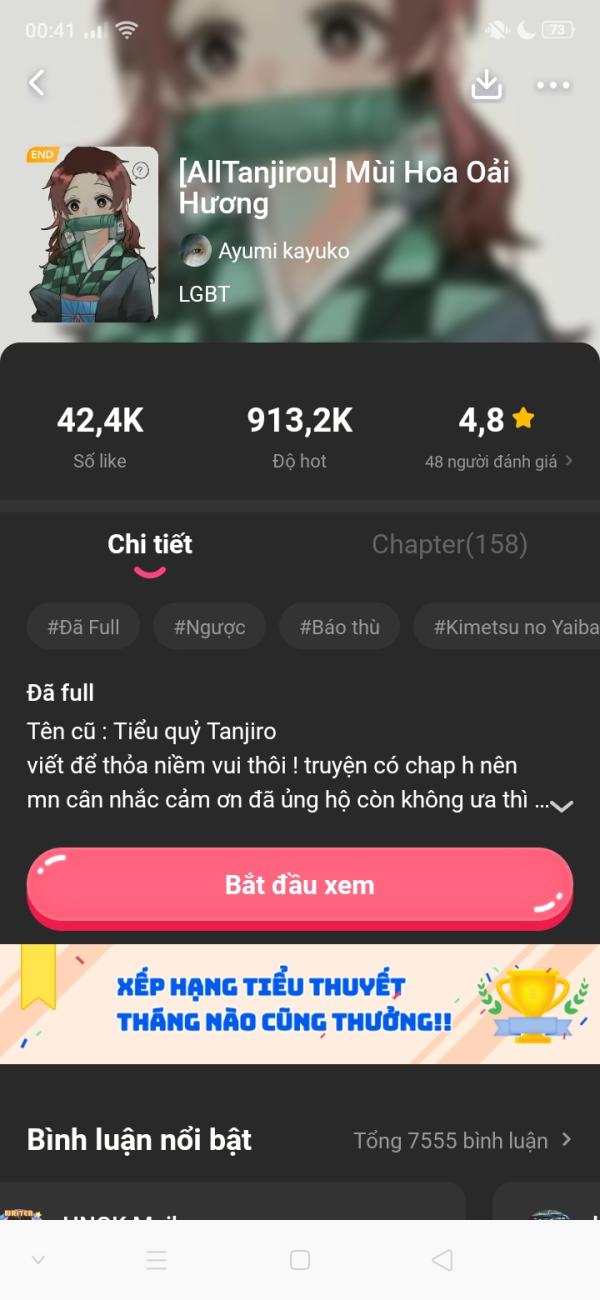
Task: Open recent apps from the navigation bar
Action: (x=157, y=1260)
